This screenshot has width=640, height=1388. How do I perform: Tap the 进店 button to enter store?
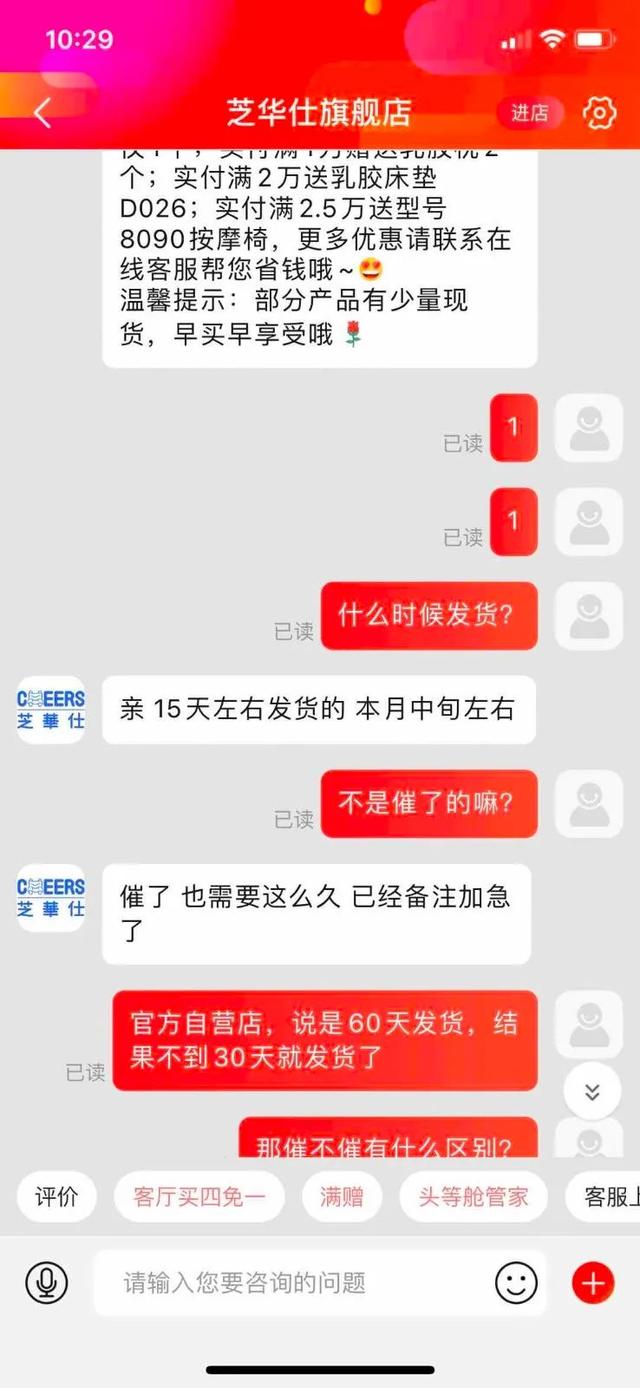pyautogui.click(x=530, y=113)
